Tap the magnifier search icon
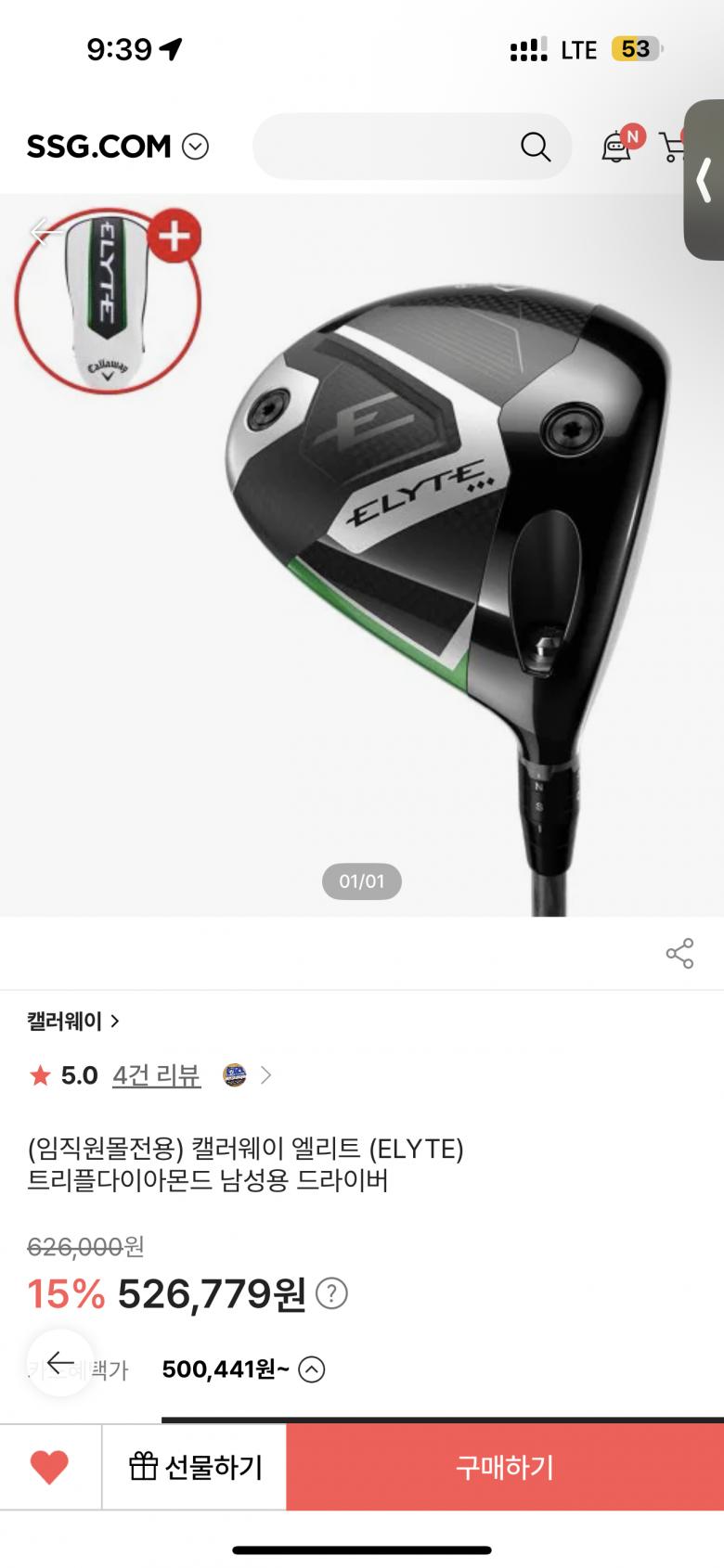Image resolution: width=724 pixels, height=1568 pixels. [x=536, y=147]
